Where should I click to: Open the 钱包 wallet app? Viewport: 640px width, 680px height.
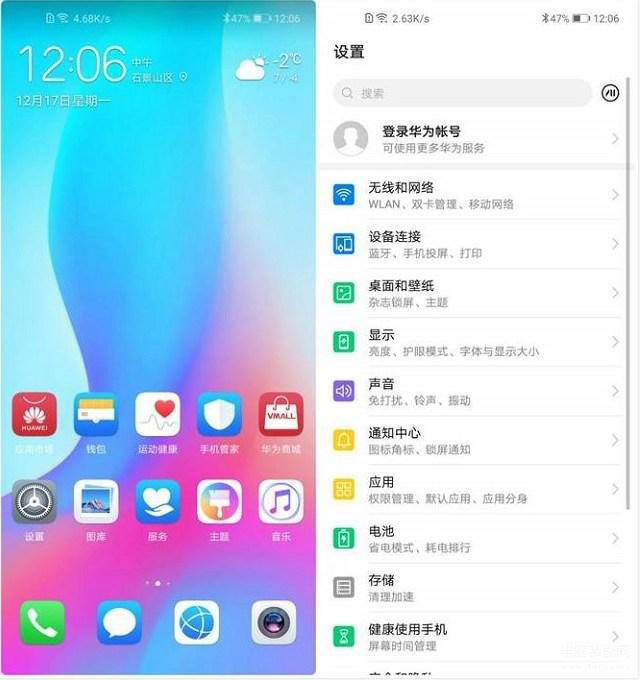(96, 415)
